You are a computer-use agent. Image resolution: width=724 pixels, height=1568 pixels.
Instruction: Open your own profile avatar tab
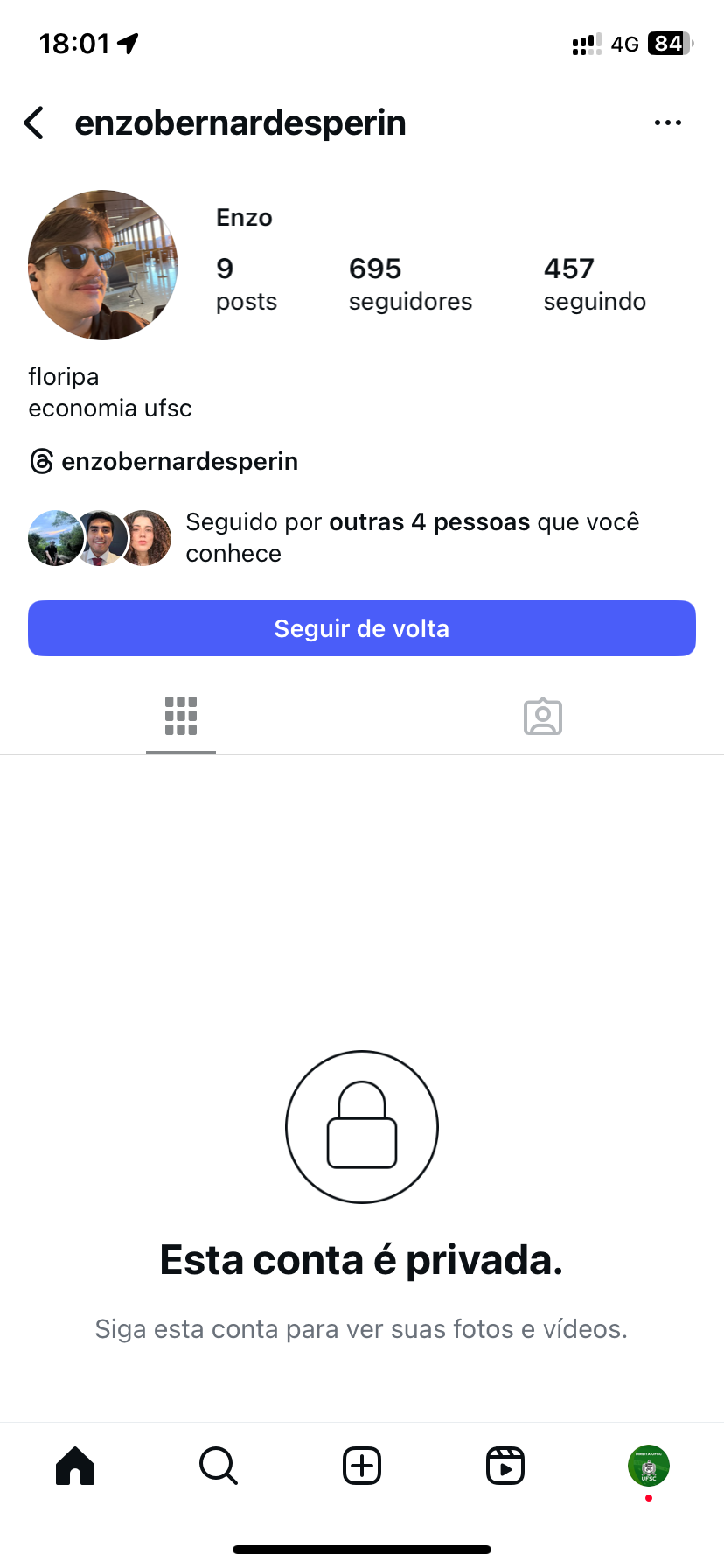(649, 1466)
